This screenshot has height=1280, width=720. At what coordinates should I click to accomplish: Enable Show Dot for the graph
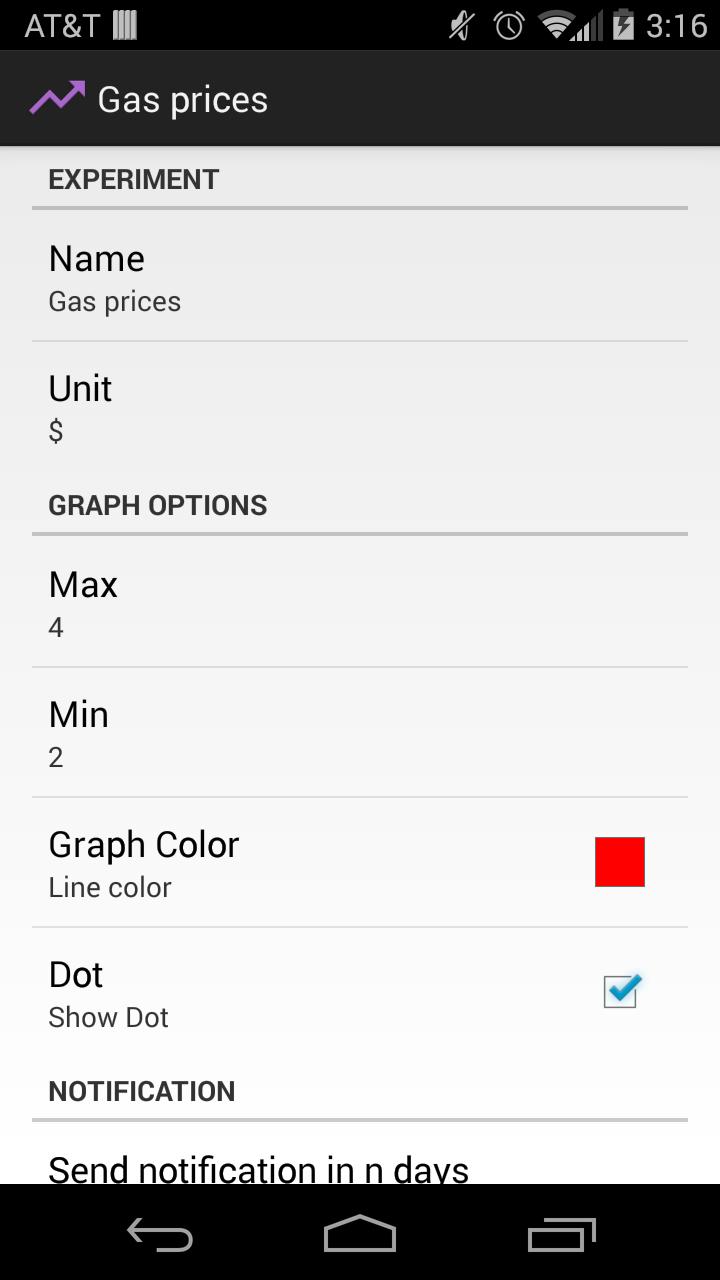click(x=619, y=991)
